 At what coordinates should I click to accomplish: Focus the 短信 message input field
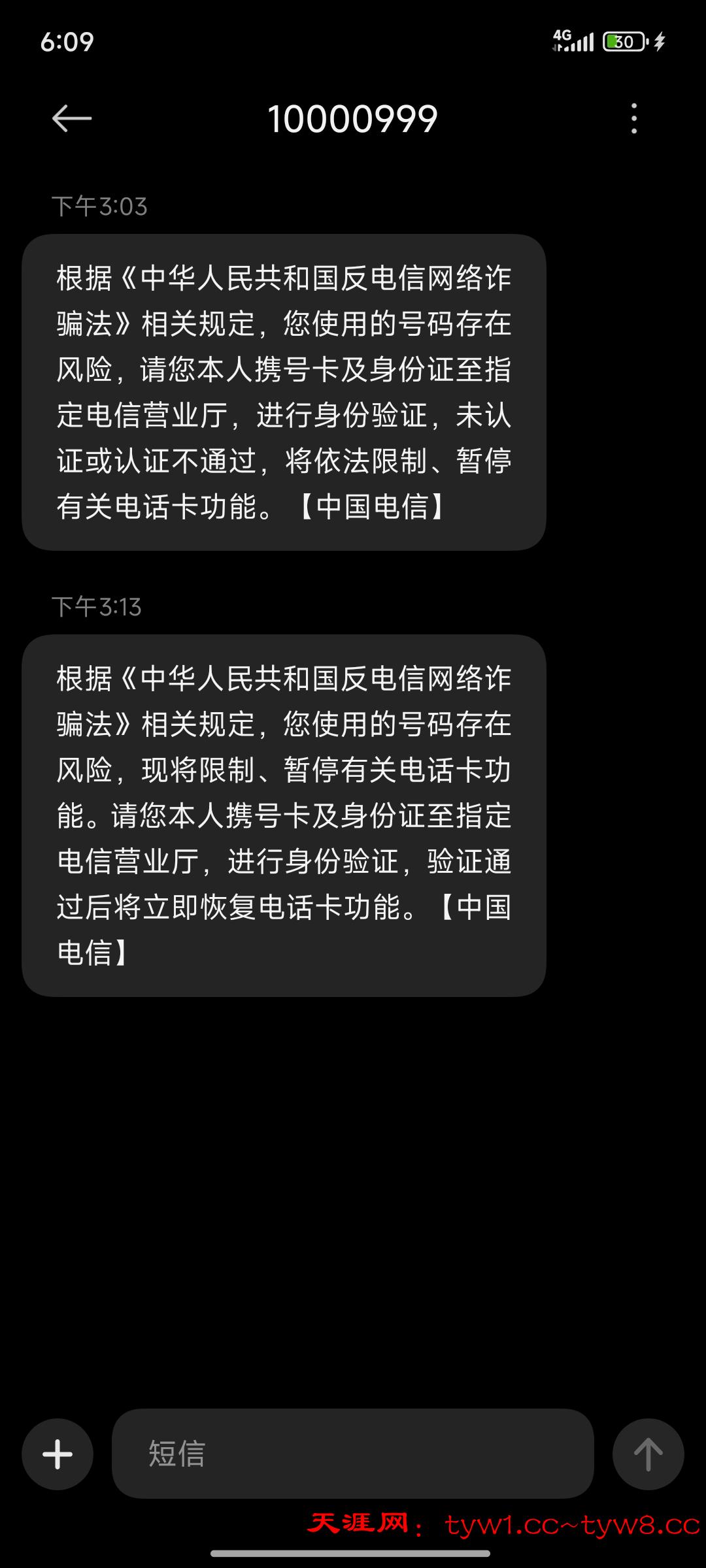[353, 1454]
